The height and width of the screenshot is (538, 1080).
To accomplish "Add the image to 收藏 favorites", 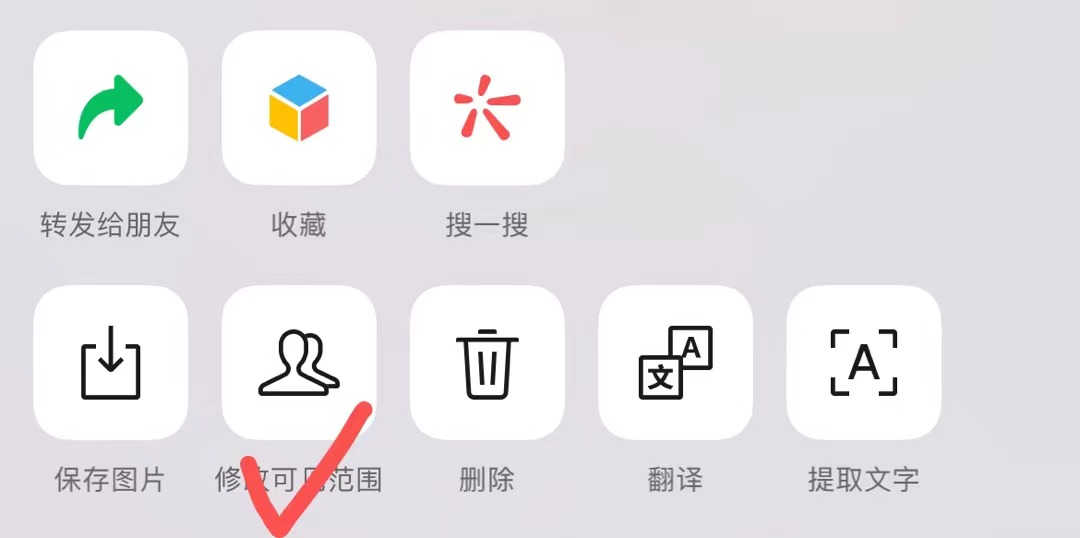I will coord(299,108).
